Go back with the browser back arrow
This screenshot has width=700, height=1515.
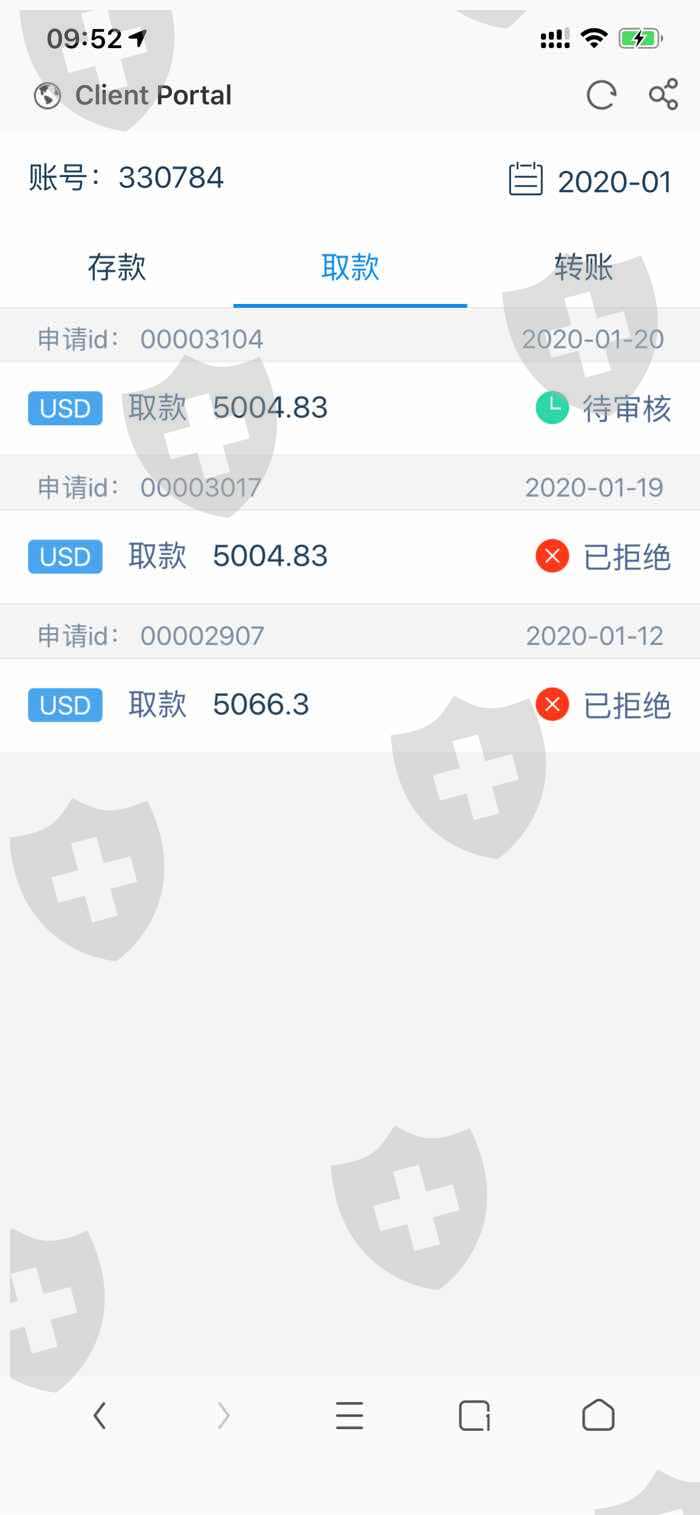[99, 1415]
